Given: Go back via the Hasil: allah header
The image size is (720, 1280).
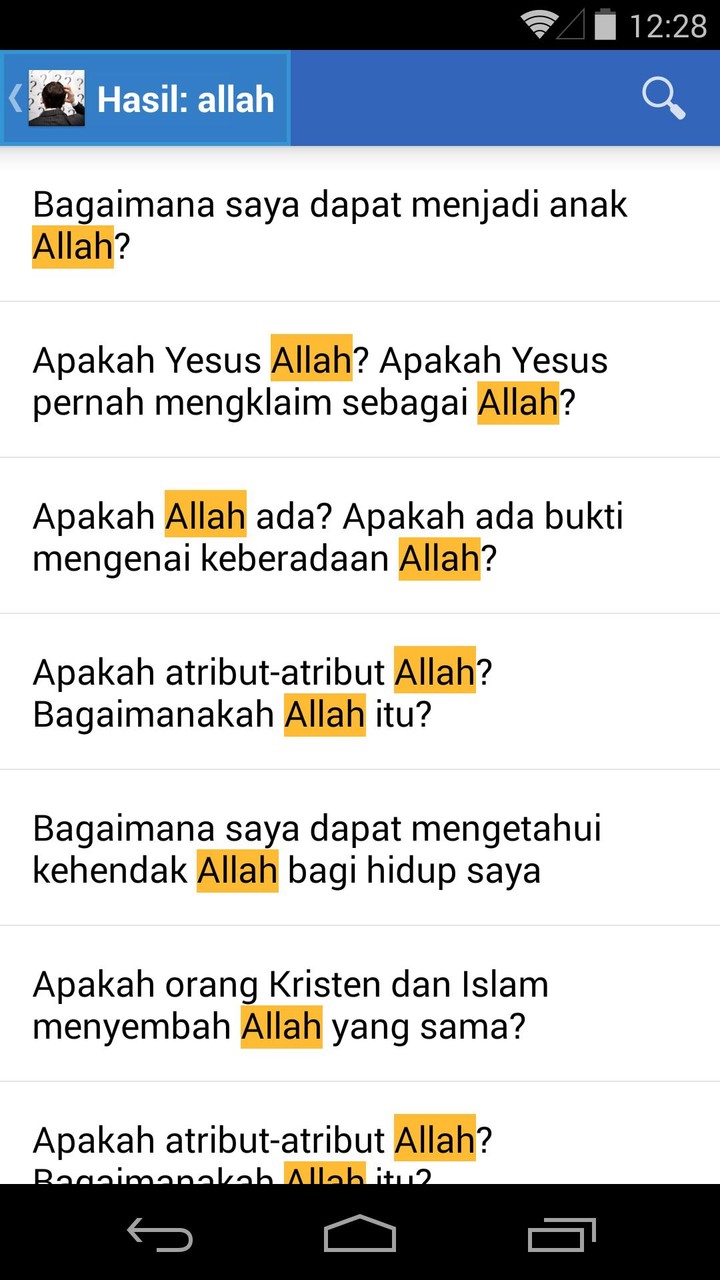Looking at the screenshot, I should 146,99.
